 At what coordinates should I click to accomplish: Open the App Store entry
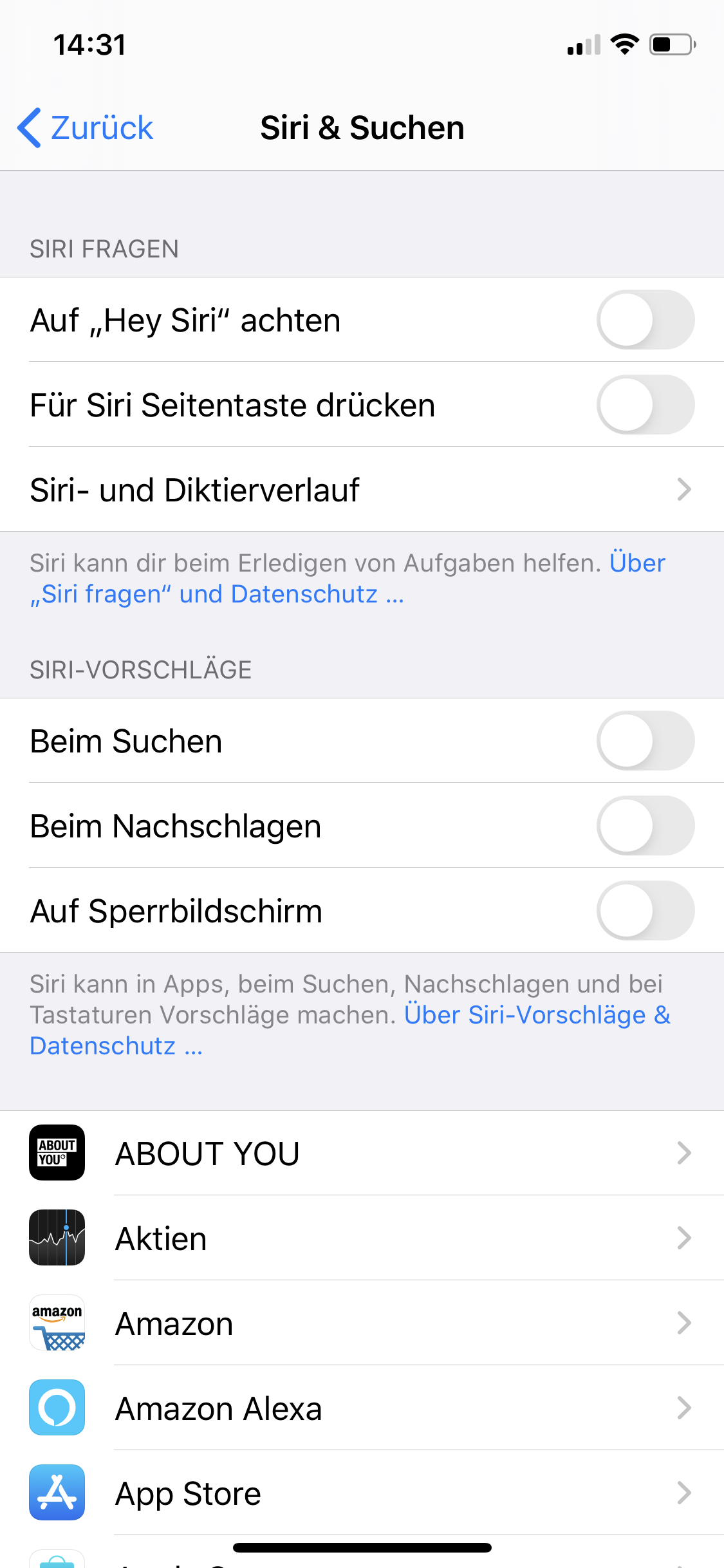(360, 1493)
